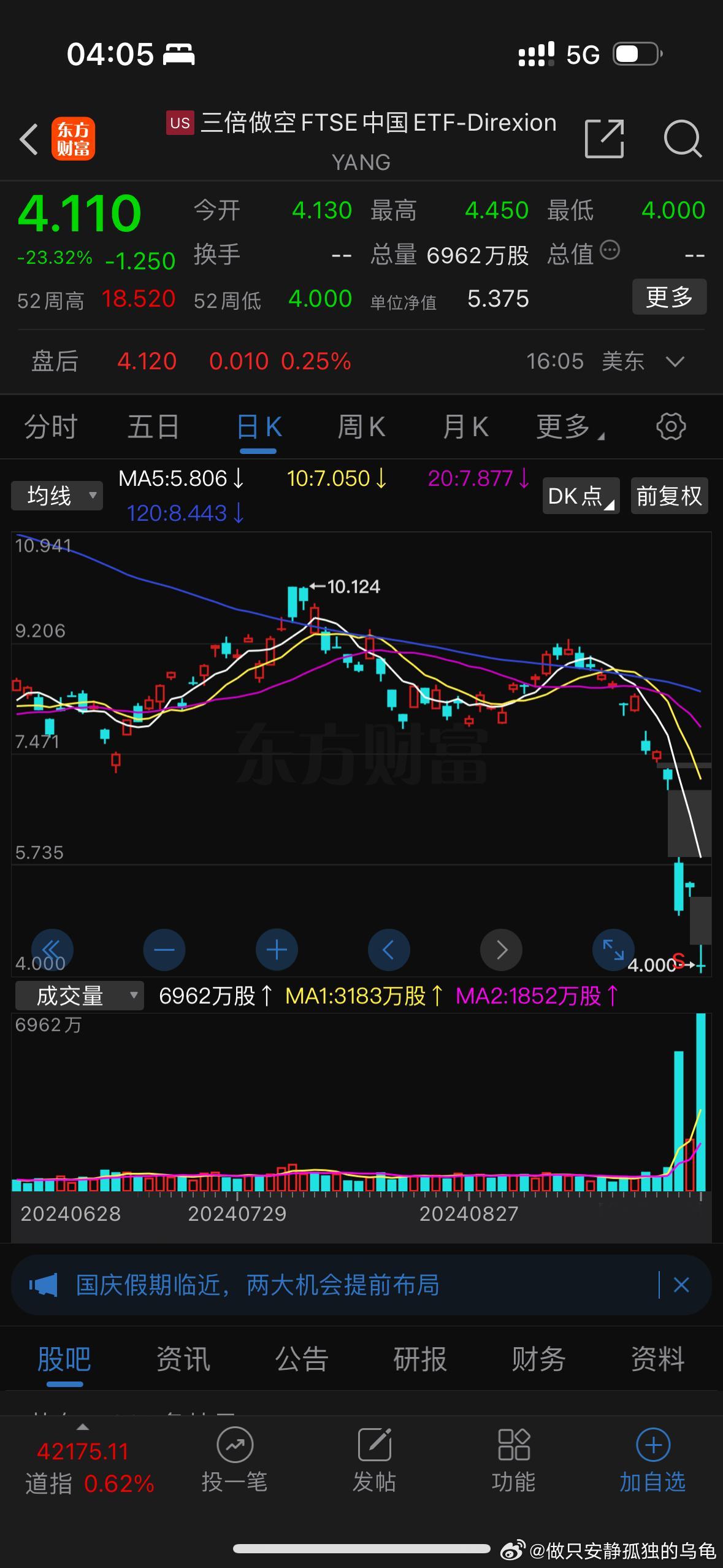
Task: Open chart settings gear icon
Action: coord(670,427)
